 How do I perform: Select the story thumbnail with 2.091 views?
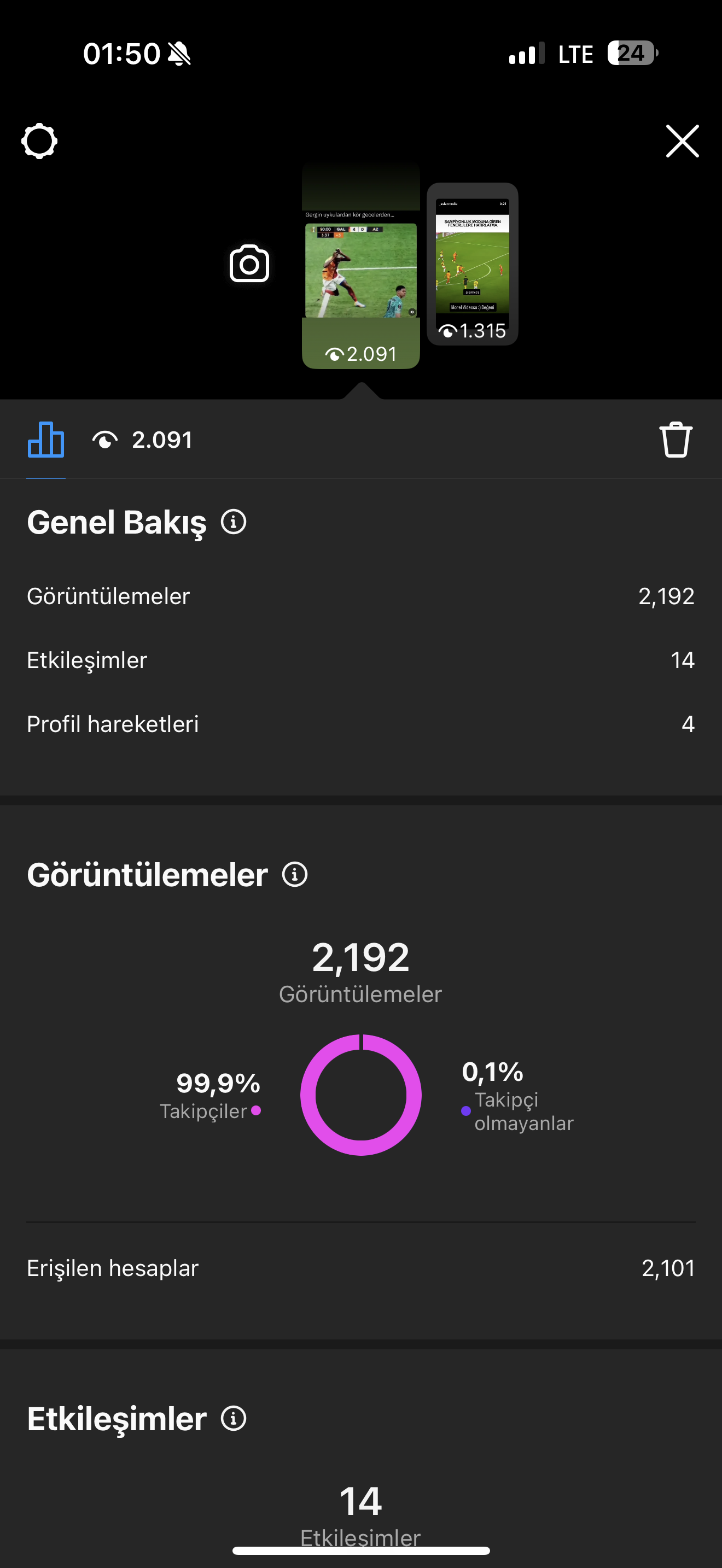(361, 266)
